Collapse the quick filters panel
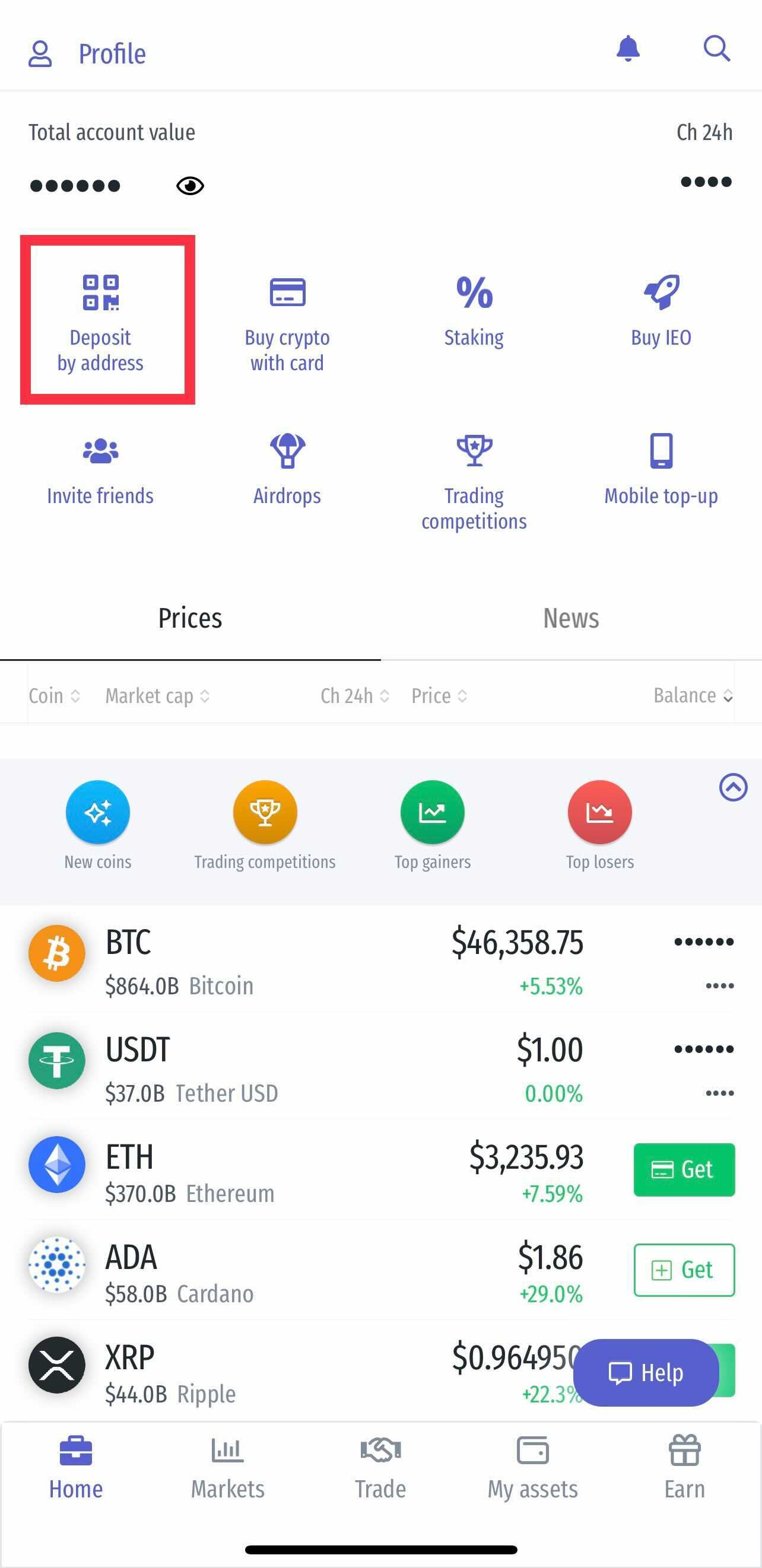This screenshot has width=762, height=1568. [x=734, y=787]
